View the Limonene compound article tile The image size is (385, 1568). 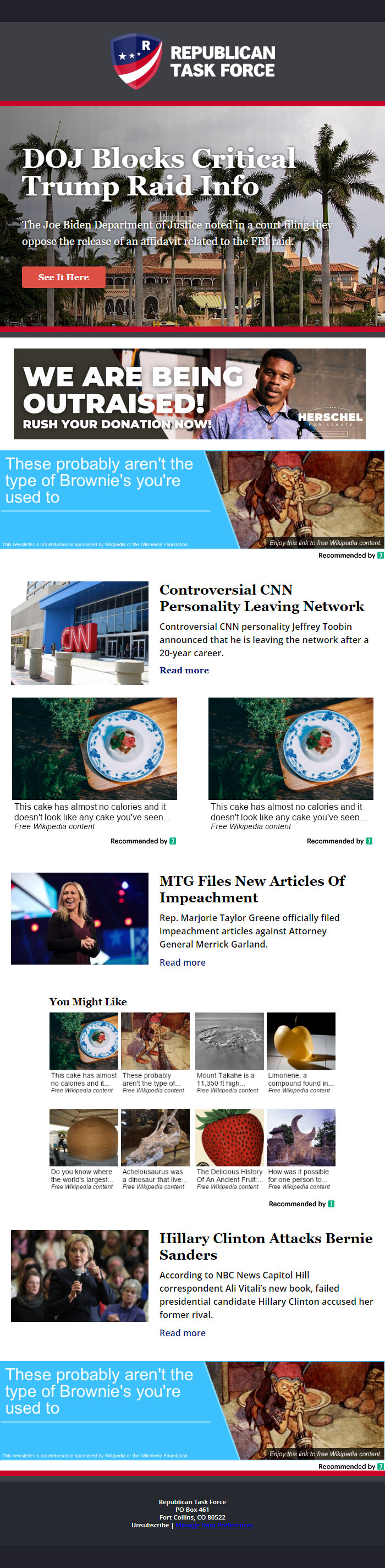pyautogui.click(x=300, y=1053)
